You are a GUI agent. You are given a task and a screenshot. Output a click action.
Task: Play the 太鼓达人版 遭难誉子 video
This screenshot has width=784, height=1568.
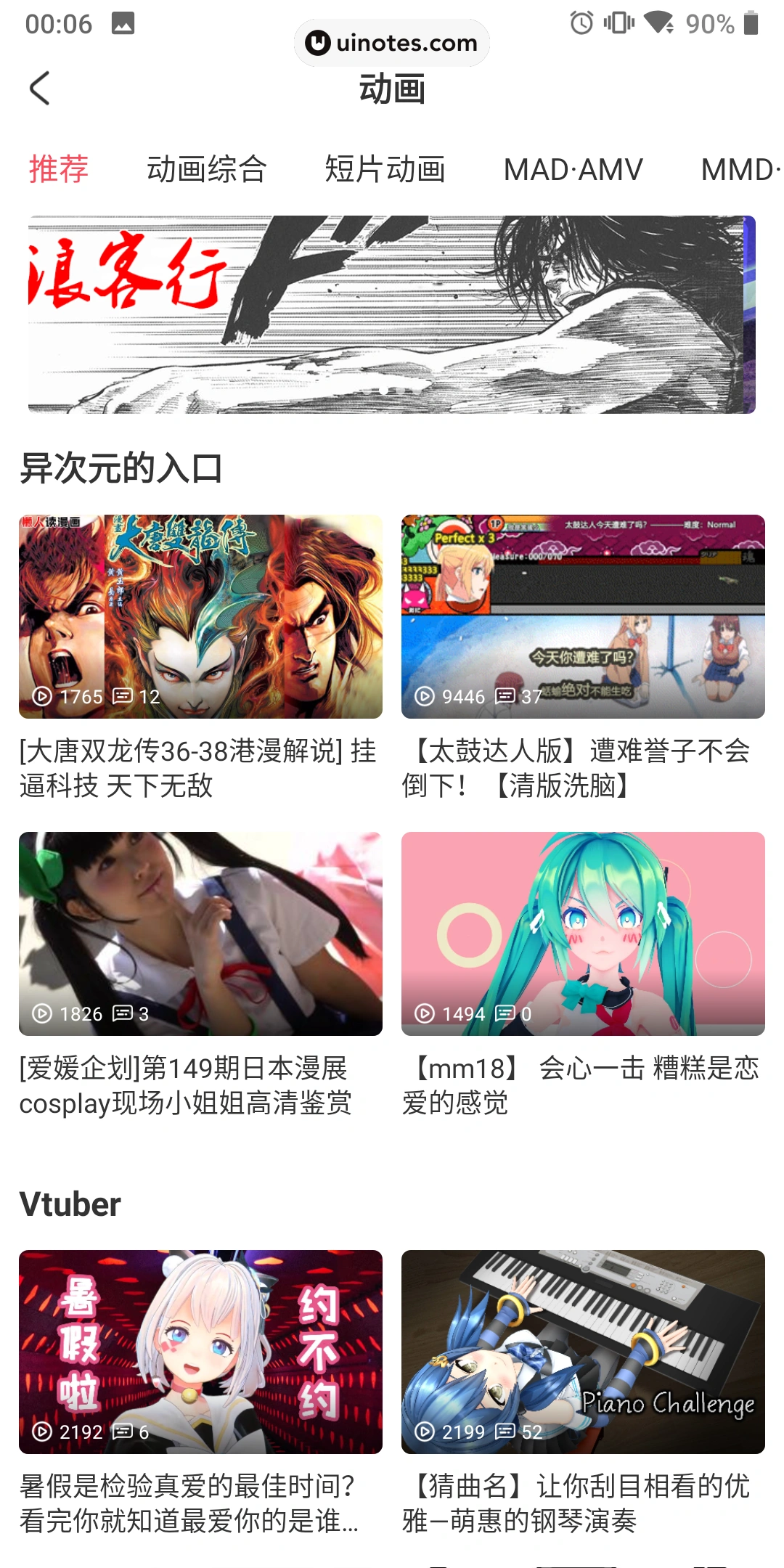[x=583, y=617]
